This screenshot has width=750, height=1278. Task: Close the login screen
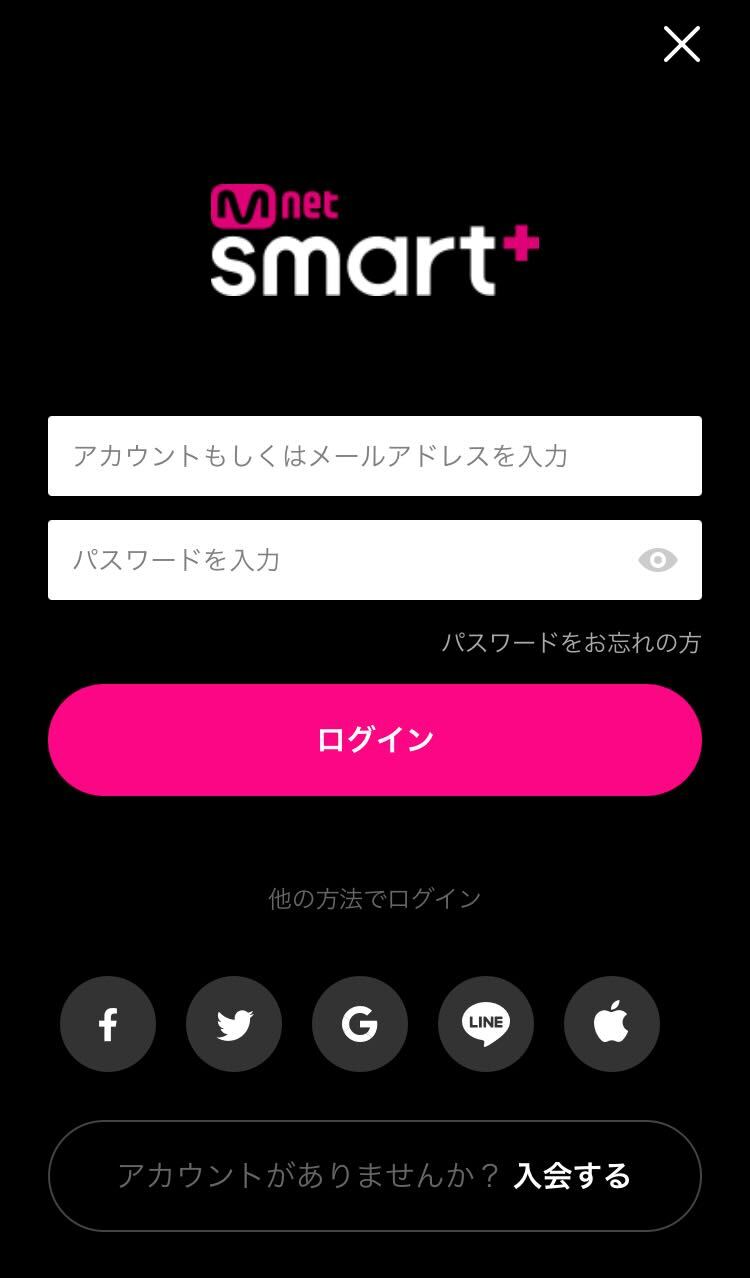point(681,44)
